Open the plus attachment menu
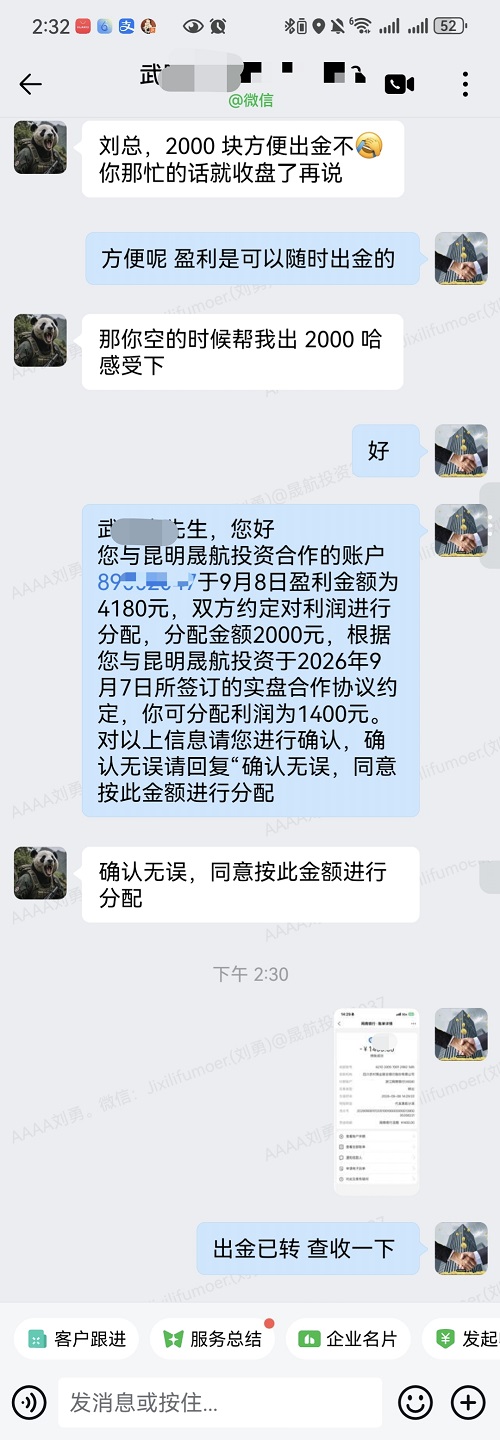The height and width of the screenshot is (1440, 500). 468,1403
